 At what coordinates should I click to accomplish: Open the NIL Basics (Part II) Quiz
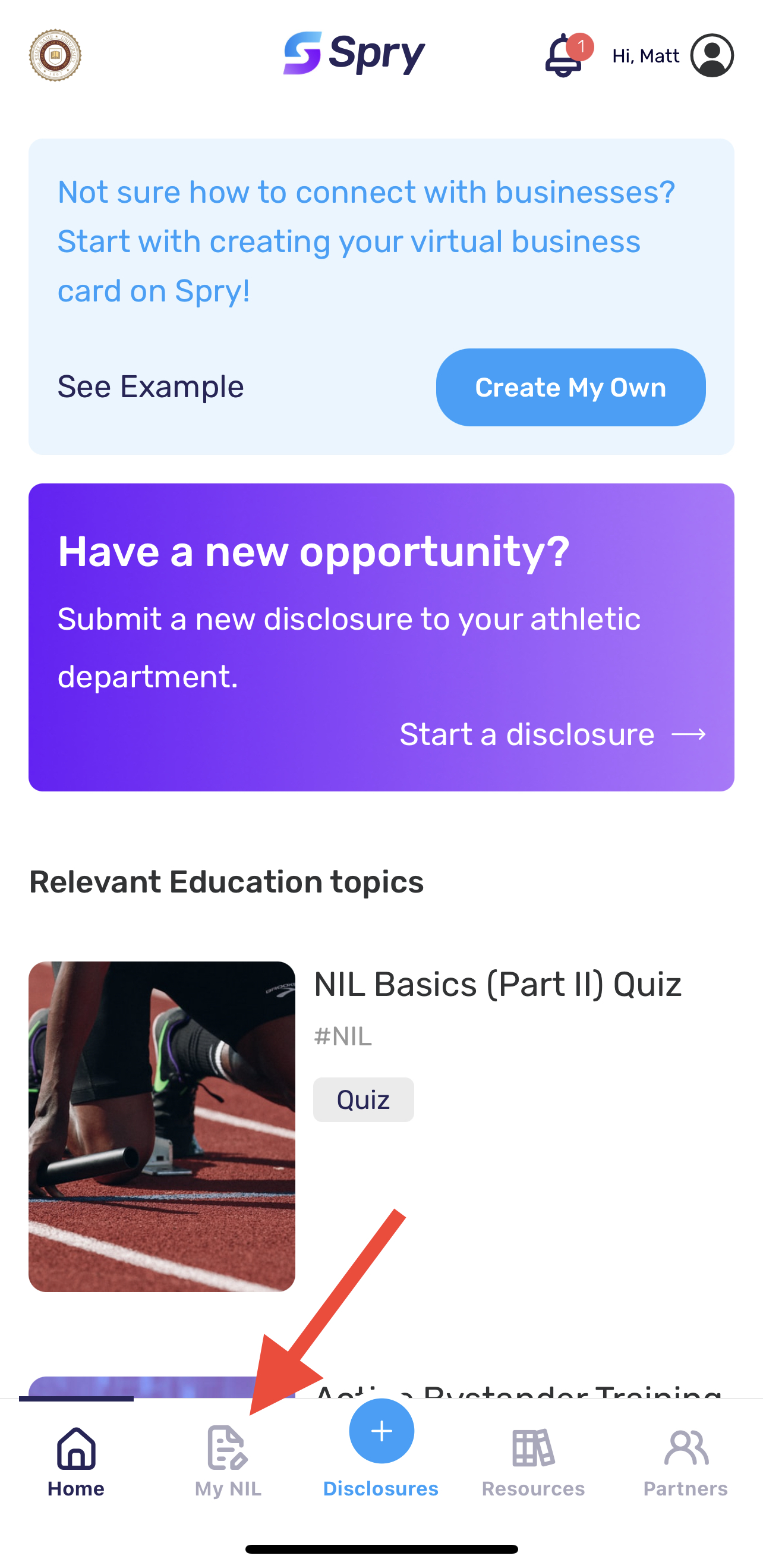tap(497, 984)
